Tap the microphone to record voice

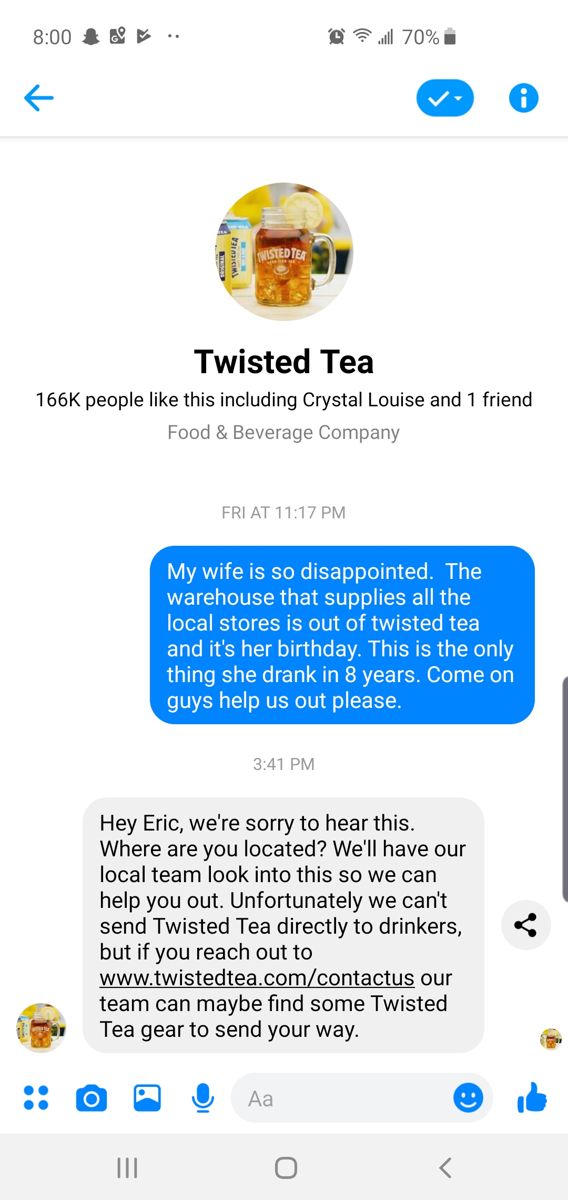[x=203, y=1099]
